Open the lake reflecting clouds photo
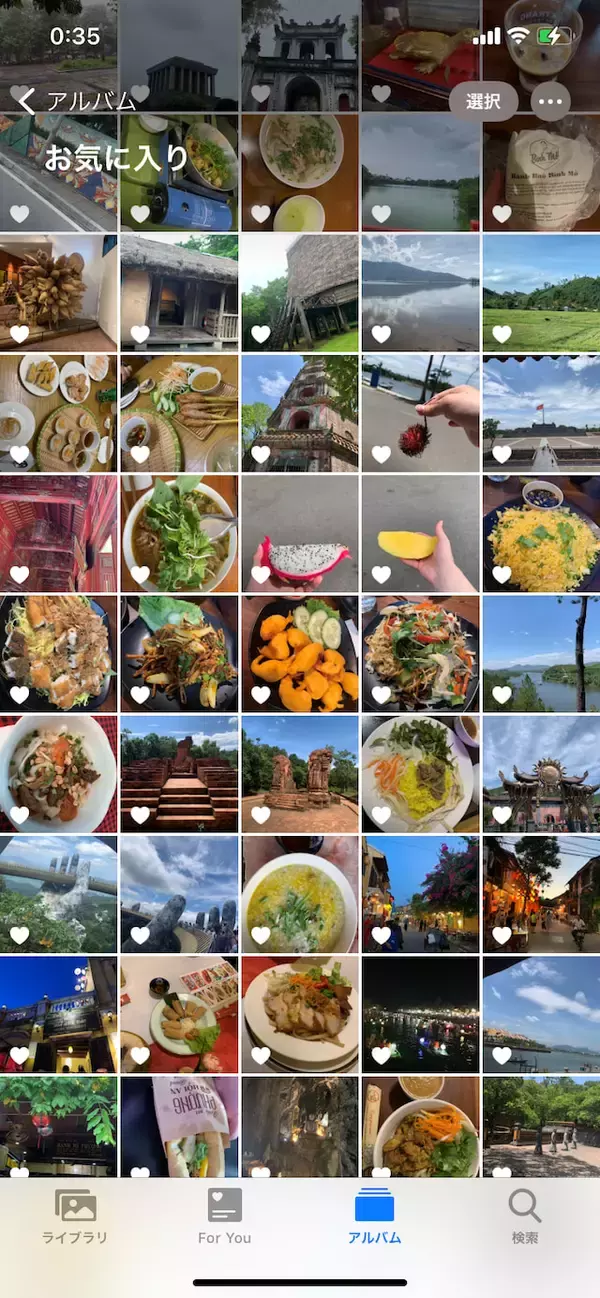Image resolution: width=600 pixels, height=1298 pixels. tap(420, 293)
